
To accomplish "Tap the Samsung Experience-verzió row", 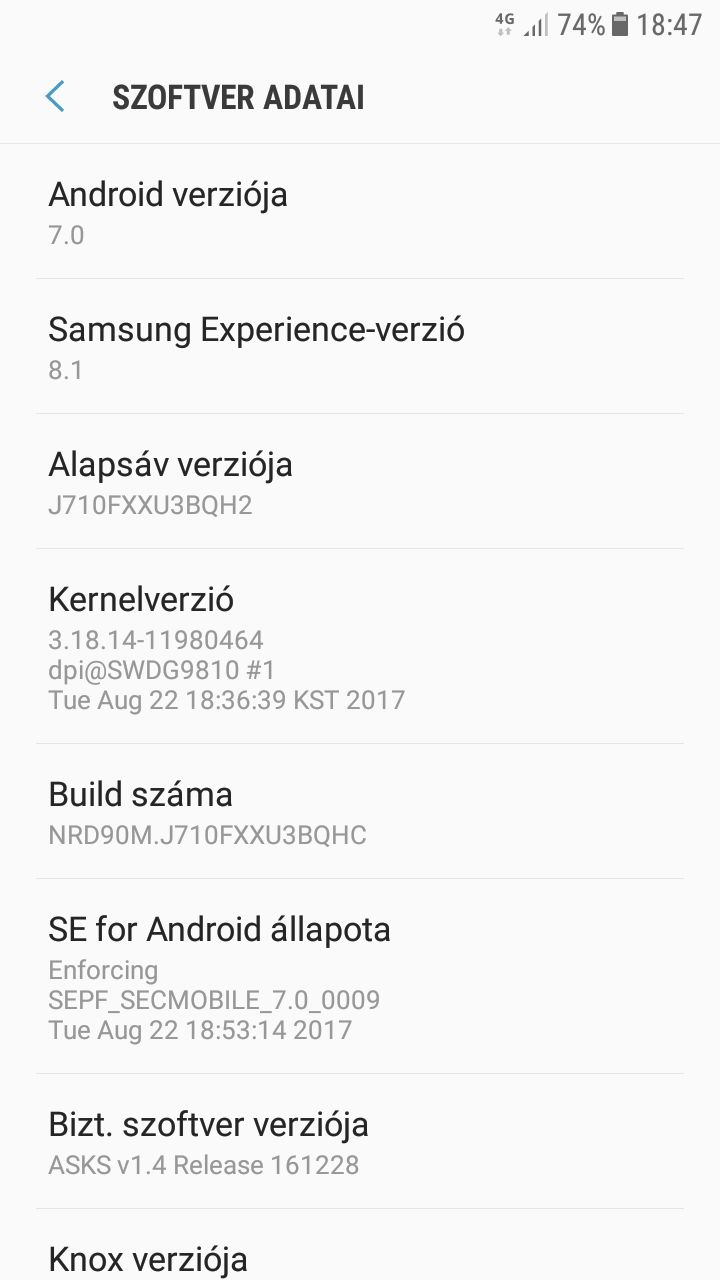I will click(x=360, y=347).
